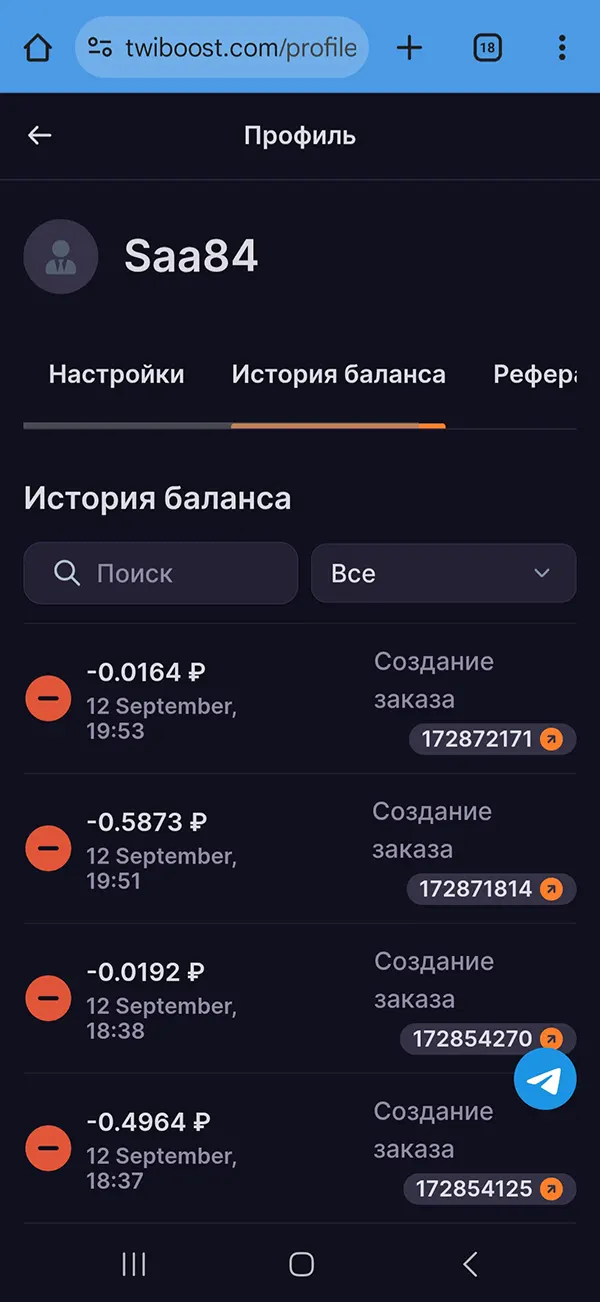Switch to the partially visible Рефера tab
600x1302 pixels.
[535, 375]
